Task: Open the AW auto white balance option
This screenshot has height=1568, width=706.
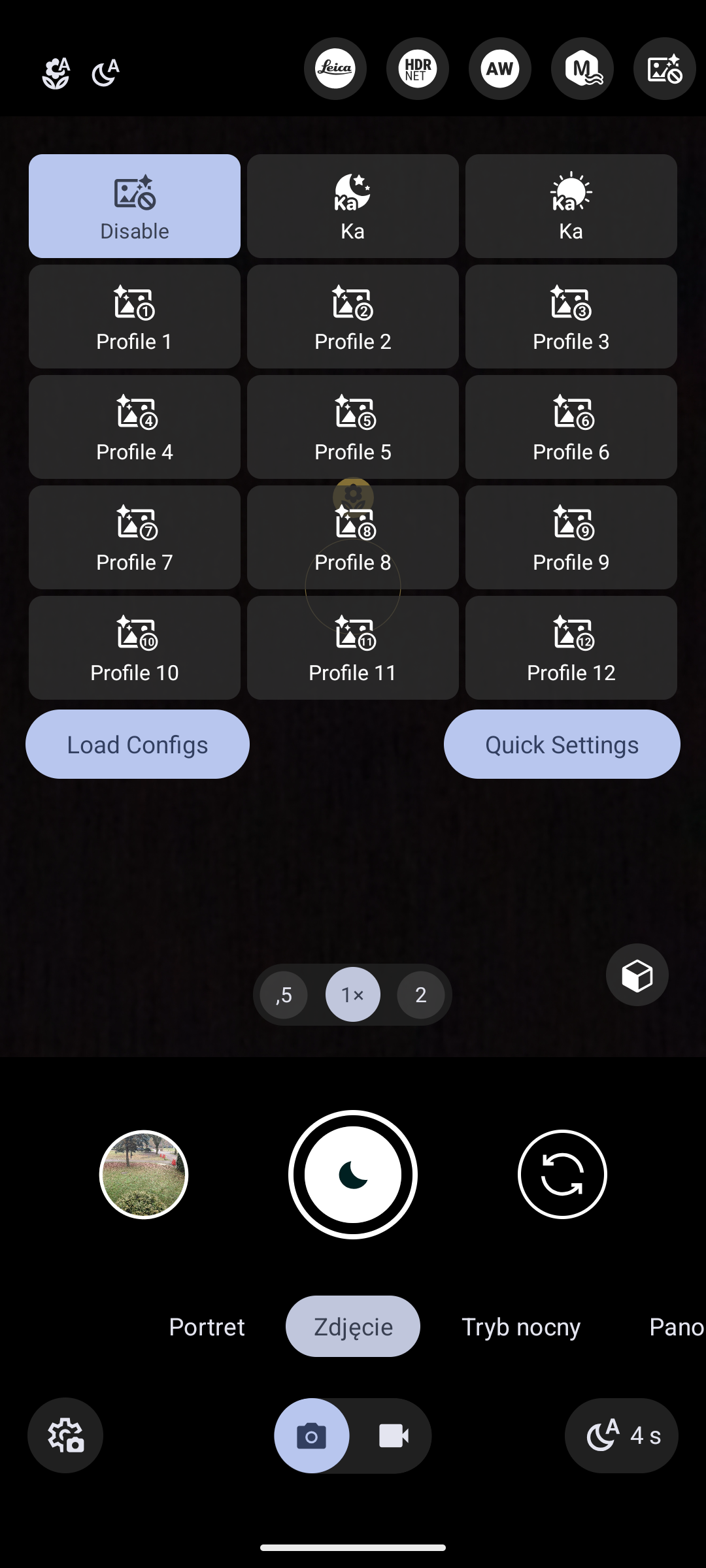Action: 500,69
